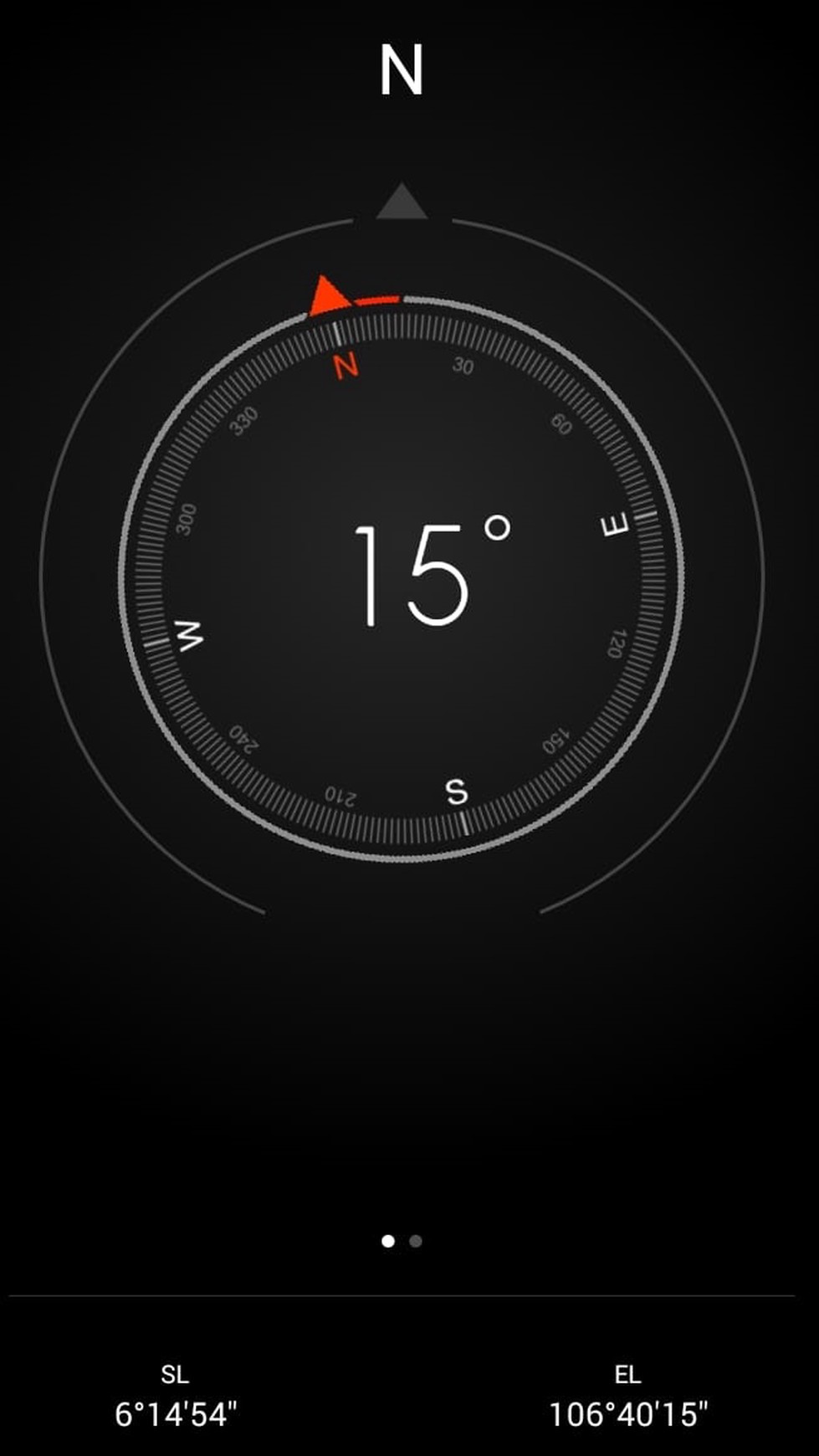Switch to the second page indicator dot
819x1456 pixels.
pos(416,1241)
